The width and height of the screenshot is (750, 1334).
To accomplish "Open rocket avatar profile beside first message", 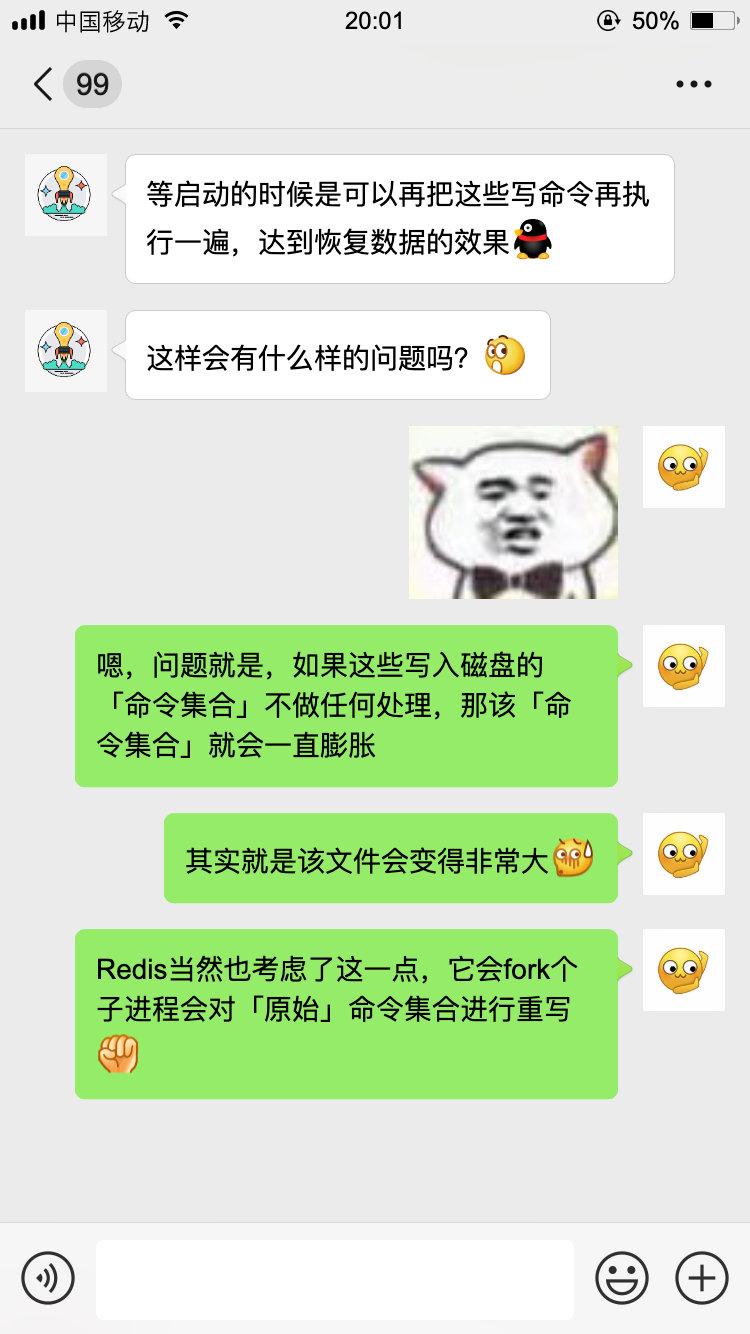I will [x=65, y=195].
